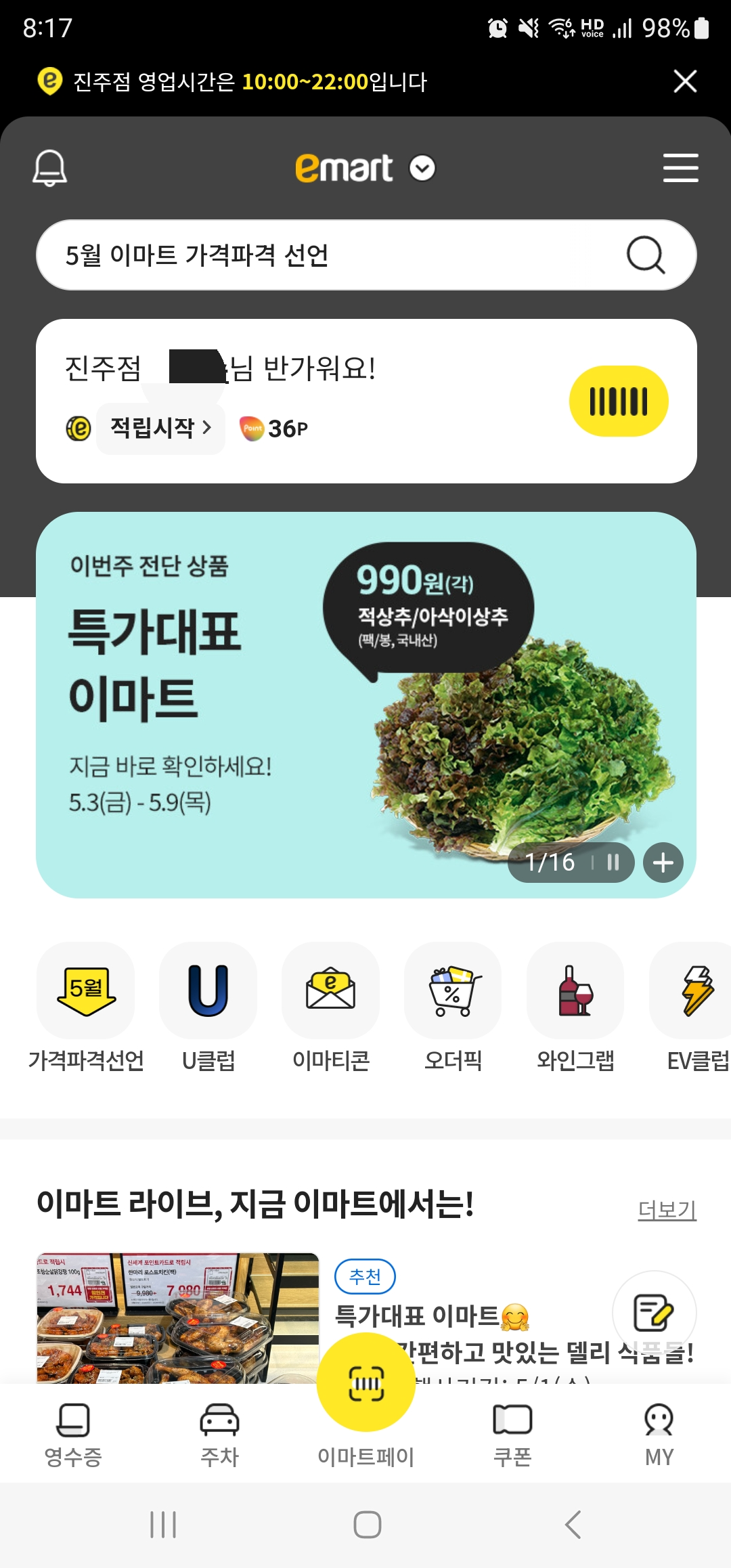Select the U클럽 icon
The width and height of the screenshot is (731, 1568).
pos(207,992)
